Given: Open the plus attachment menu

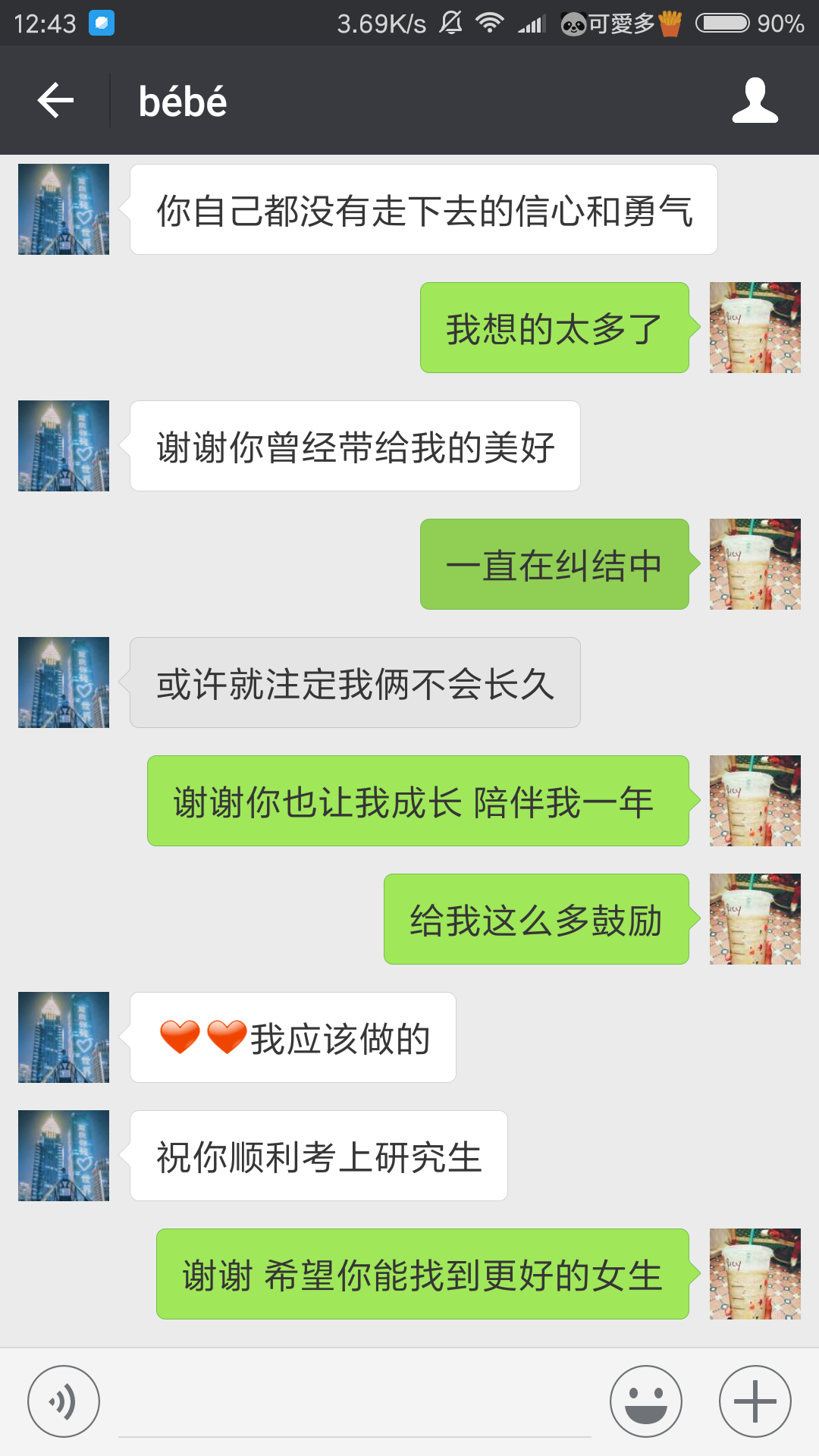Looking at the screenshot, I should click(x=755, y=1401).
